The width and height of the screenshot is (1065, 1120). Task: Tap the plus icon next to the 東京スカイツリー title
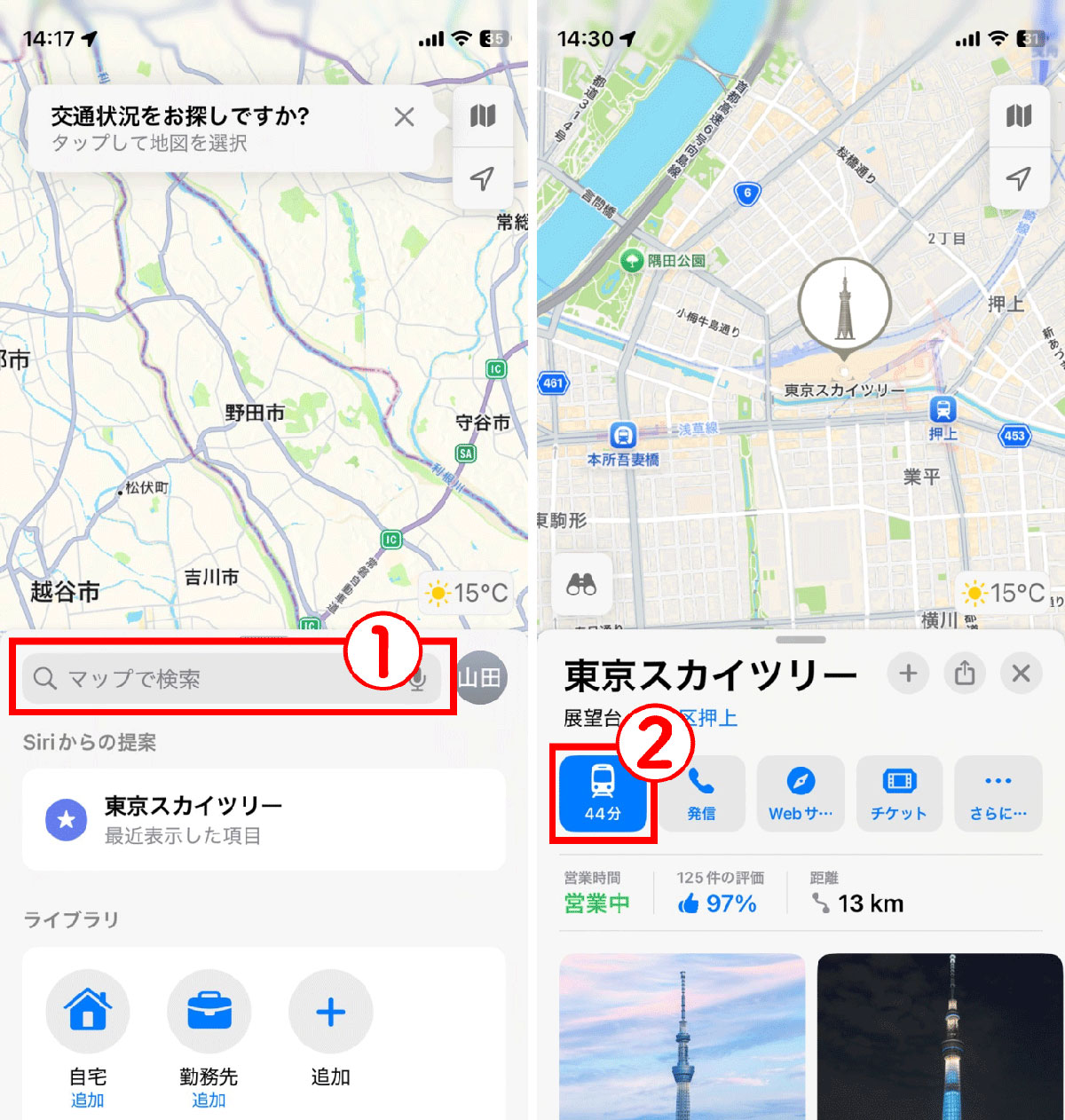pos(908,674)
